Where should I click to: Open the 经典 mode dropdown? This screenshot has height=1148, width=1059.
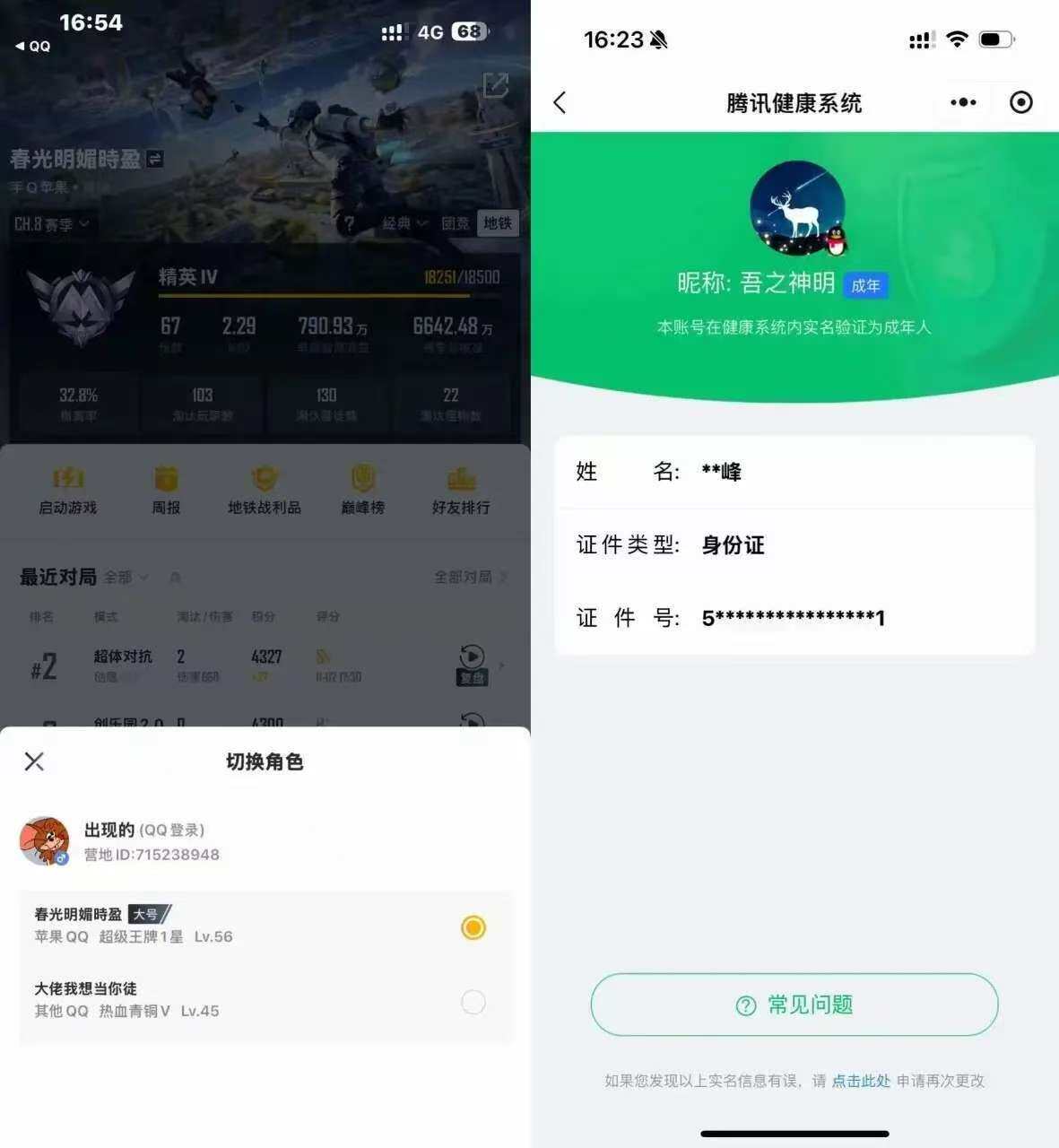point(403,223)
